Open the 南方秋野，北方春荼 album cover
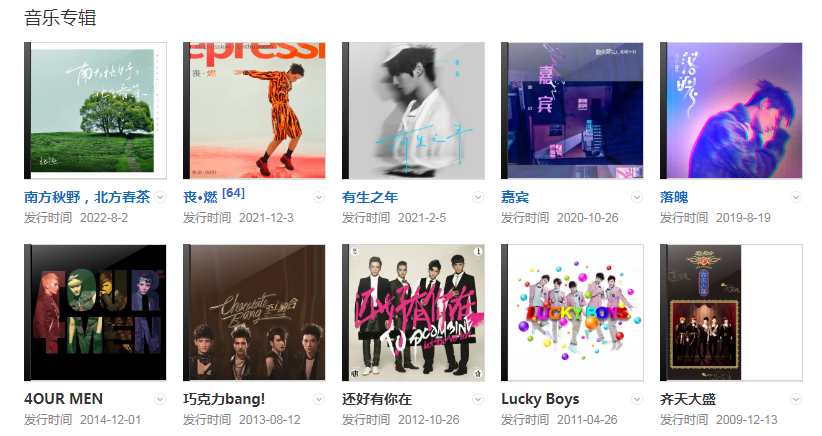Image resolution: width=822 pixels, height=436 pixels. (95, 110)
